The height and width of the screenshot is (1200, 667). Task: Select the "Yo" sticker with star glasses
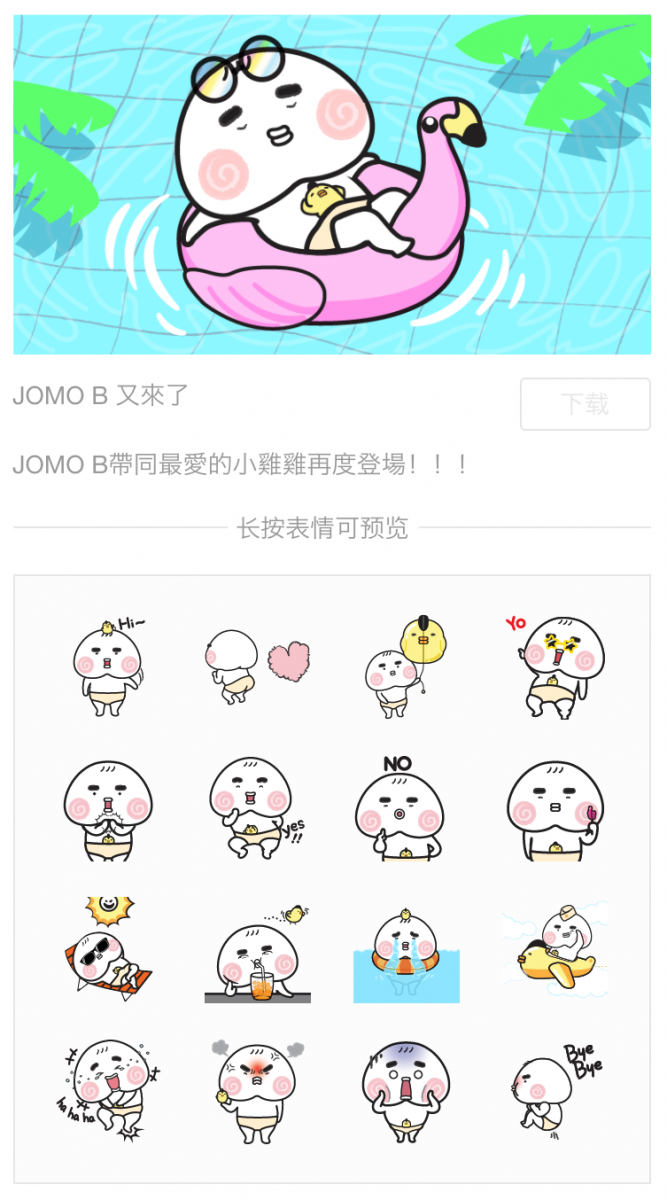[x=555, y=667]
